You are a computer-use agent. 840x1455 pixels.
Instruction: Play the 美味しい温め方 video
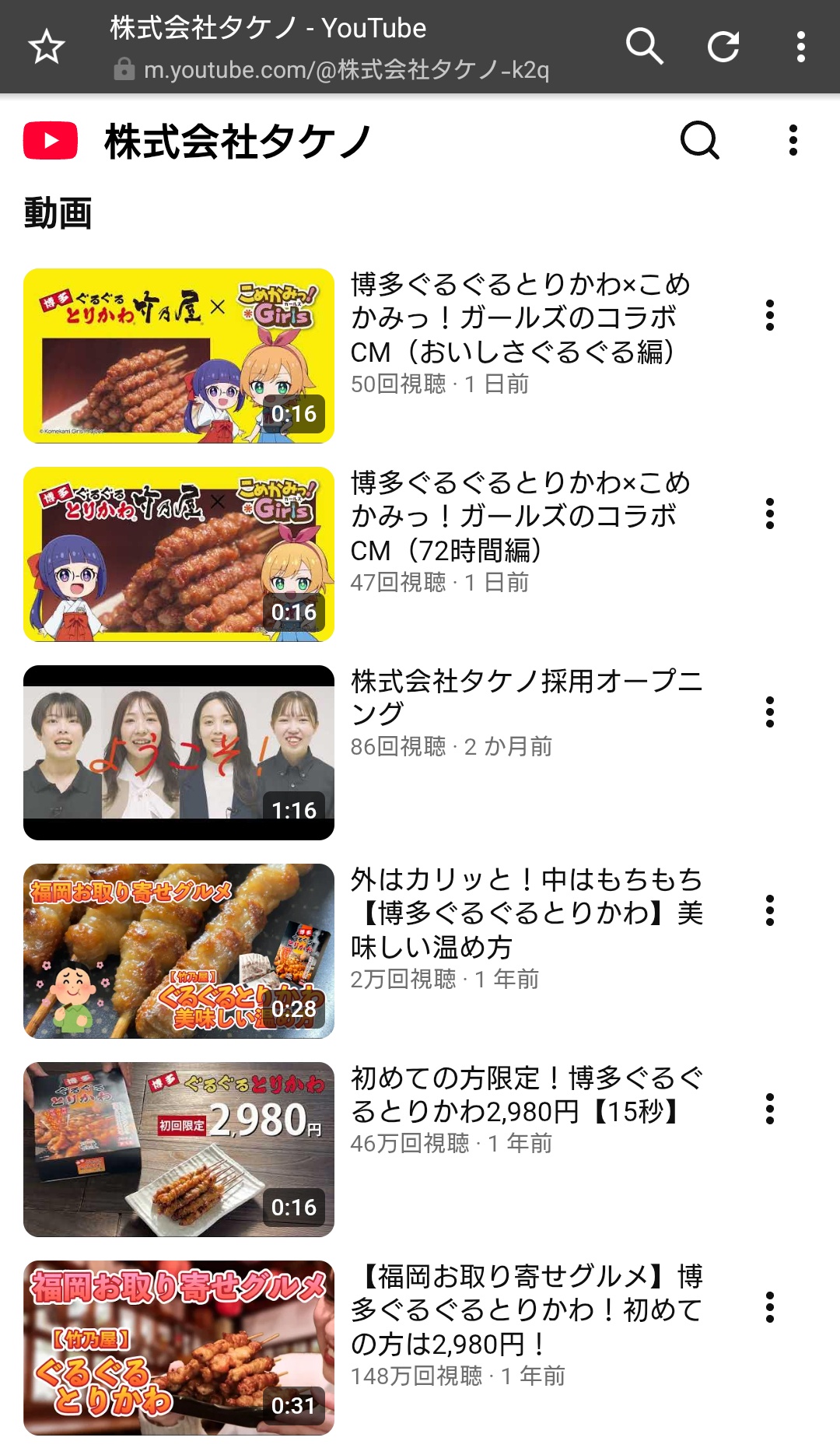[179, 951]
